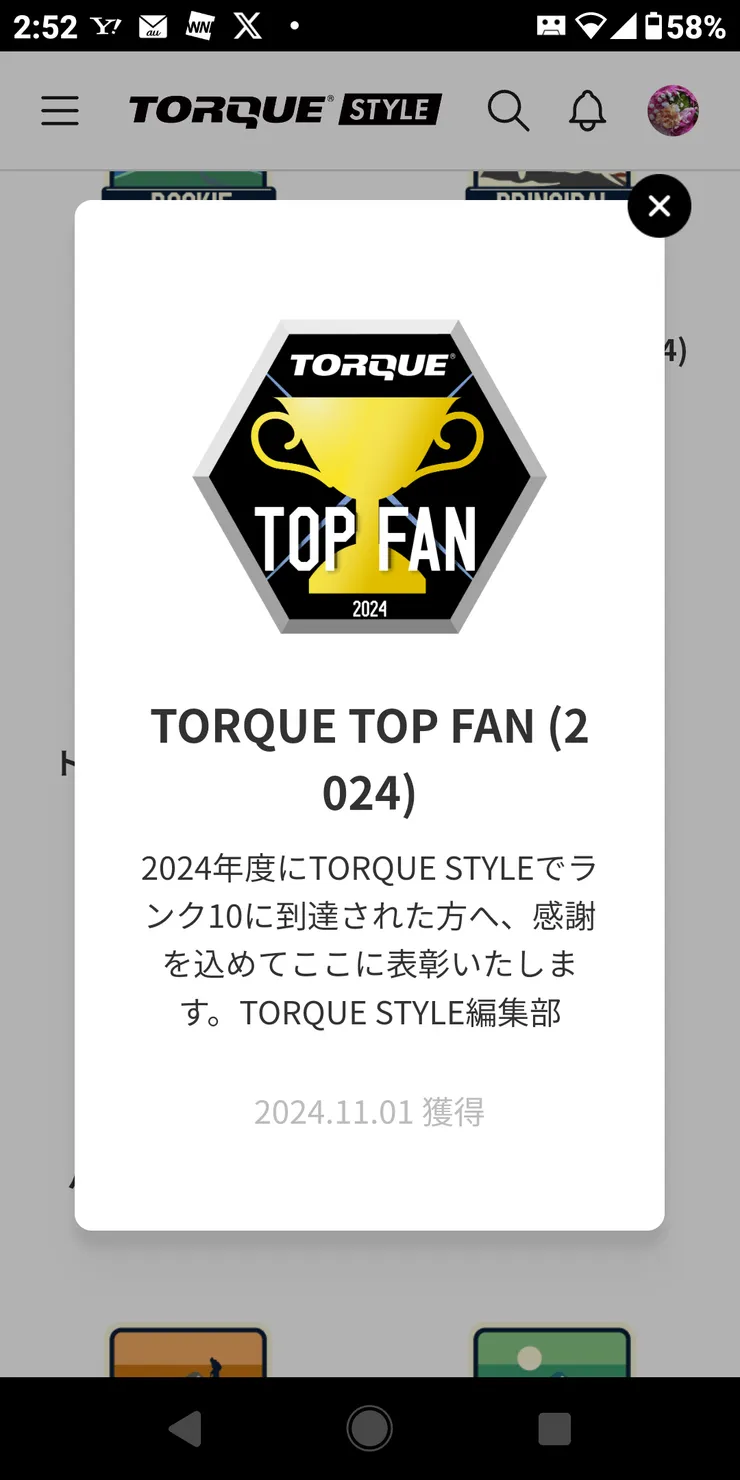The width and height of the screenshot is (740, 1480).
Task: Tap the system home button
Action: point(369,1429)
